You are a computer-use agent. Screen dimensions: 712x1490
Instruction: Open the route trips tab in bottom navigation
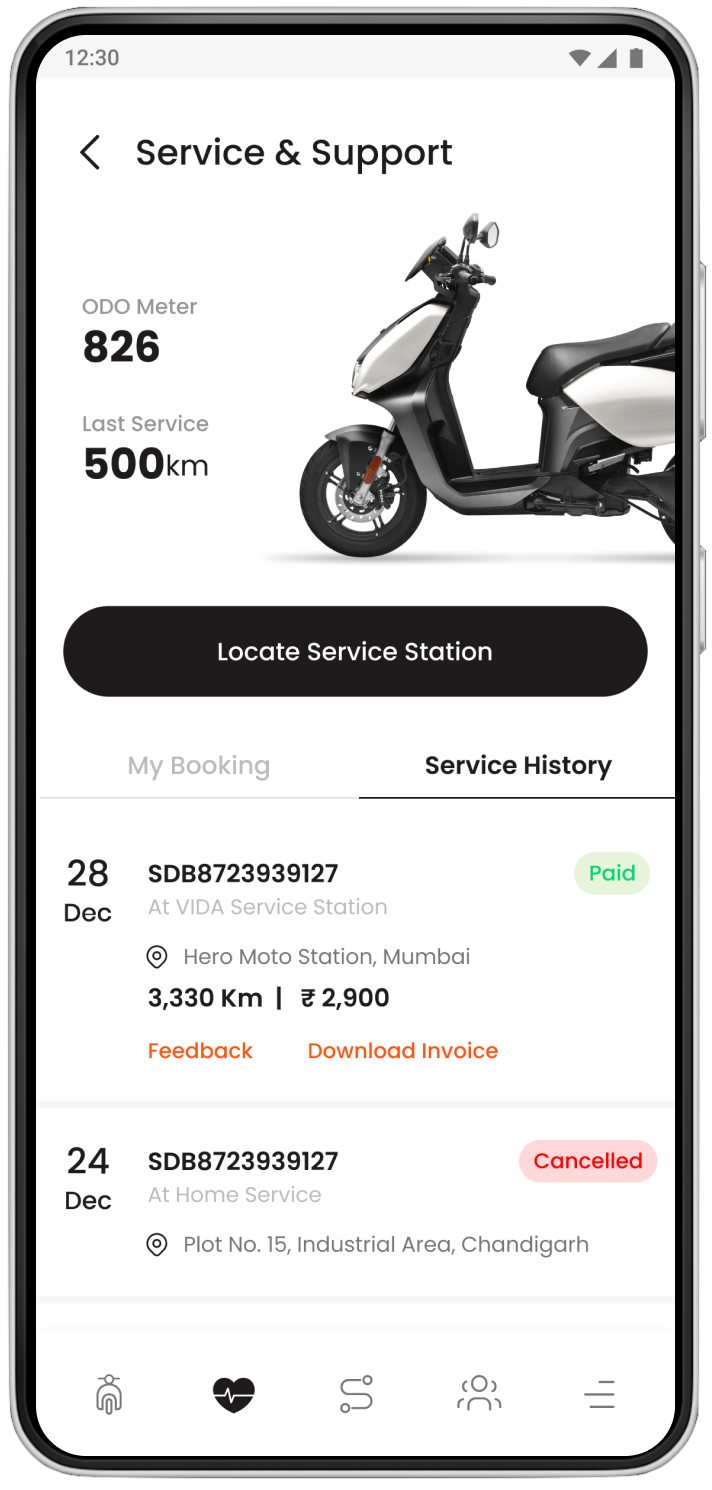(356, 1394)
